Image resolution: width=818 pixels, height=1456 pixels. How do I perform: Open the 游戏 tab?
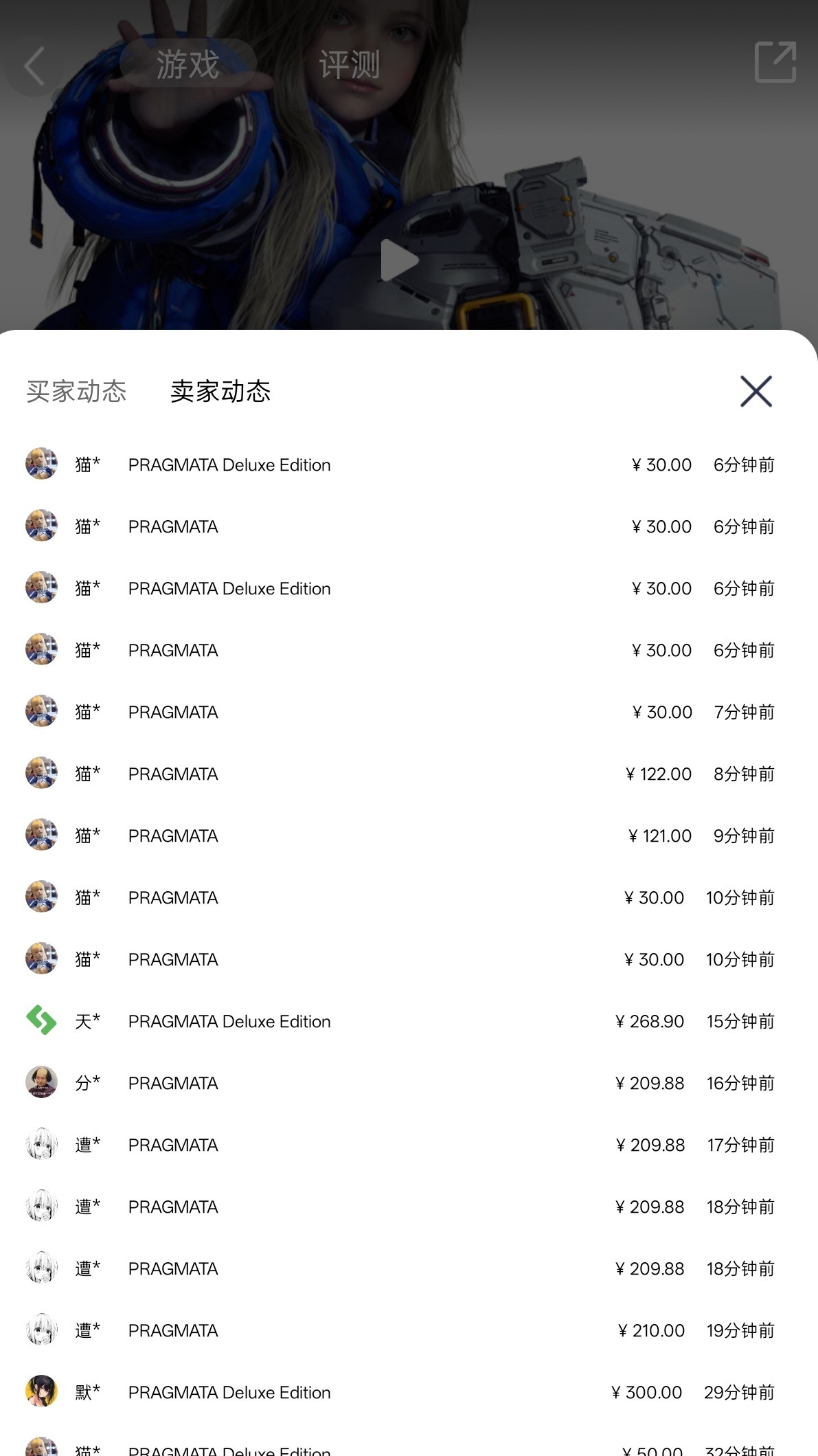tap(188, 65)
